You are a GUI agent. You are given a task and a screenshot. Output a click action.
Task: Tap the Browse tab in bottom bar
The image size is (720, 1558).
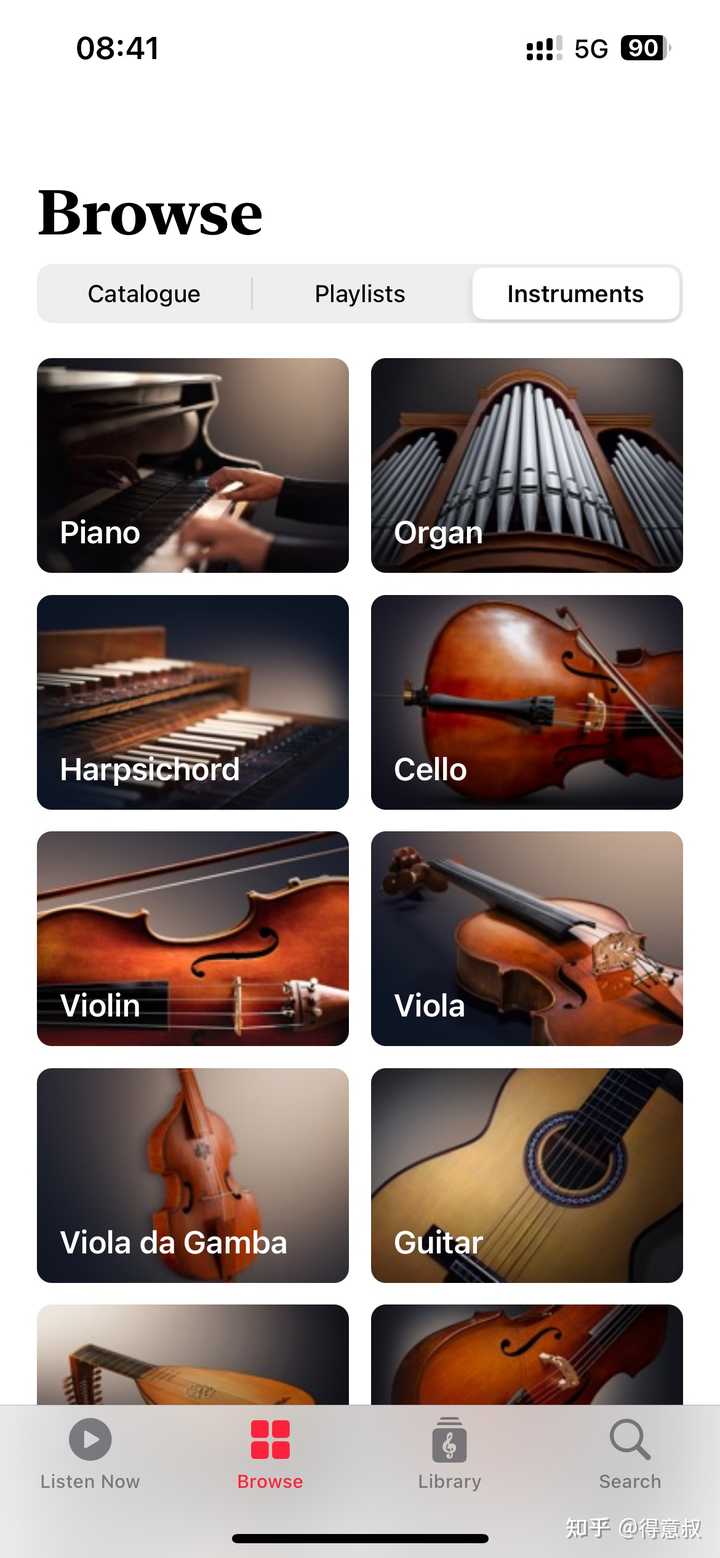pos(270,1455)
